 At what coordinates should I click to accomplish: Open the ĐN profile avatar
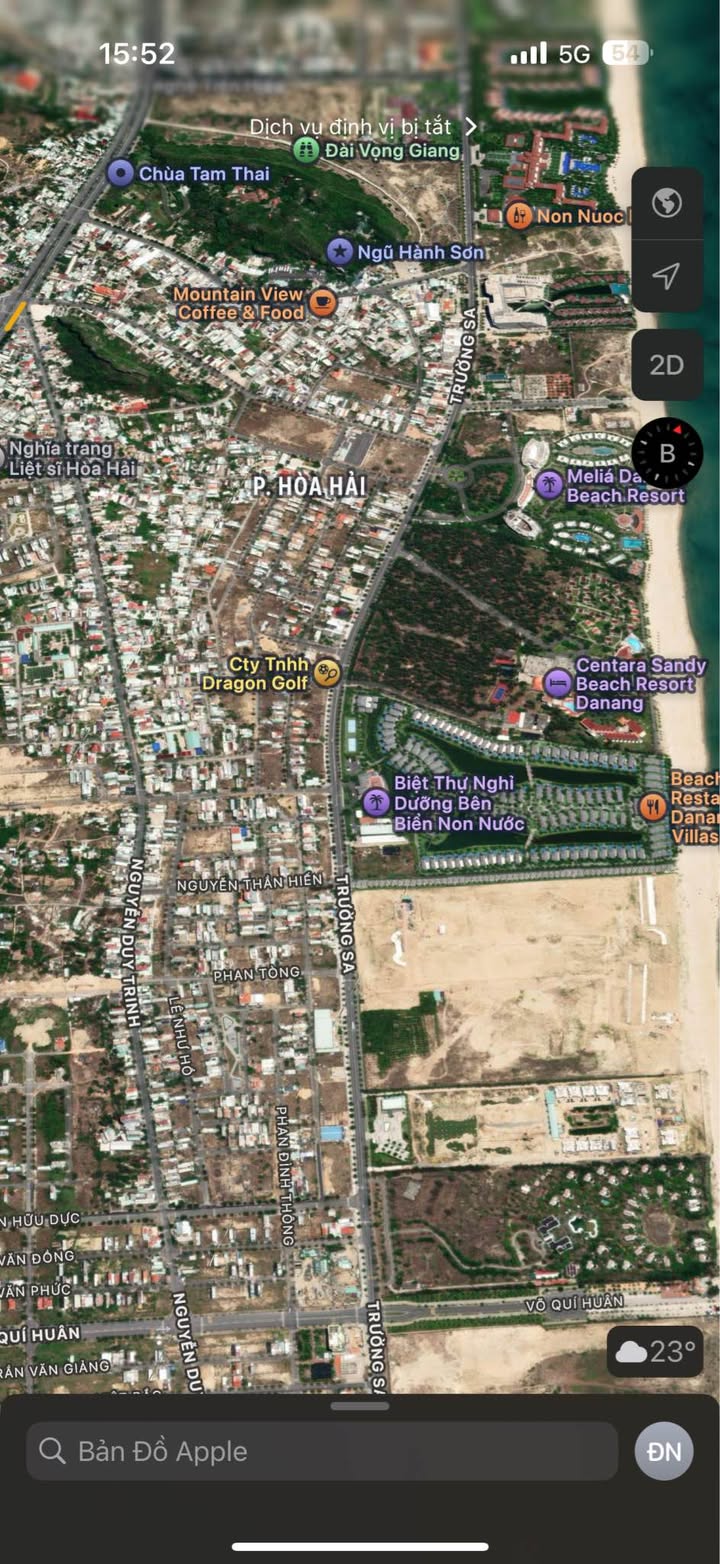[664, 1451]
